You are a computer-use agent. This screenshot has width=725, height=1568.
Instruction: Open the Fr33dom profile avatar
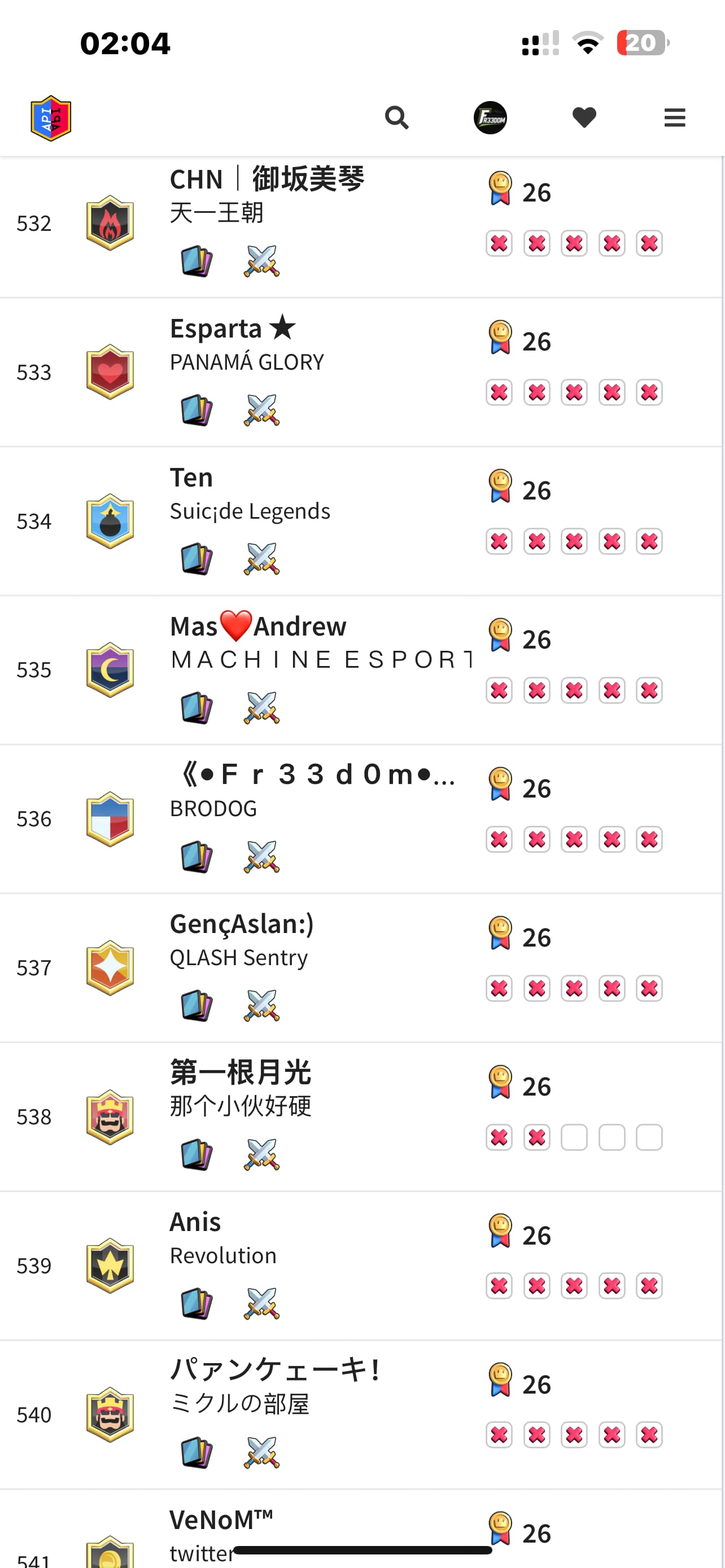click(x=490, y=117)
